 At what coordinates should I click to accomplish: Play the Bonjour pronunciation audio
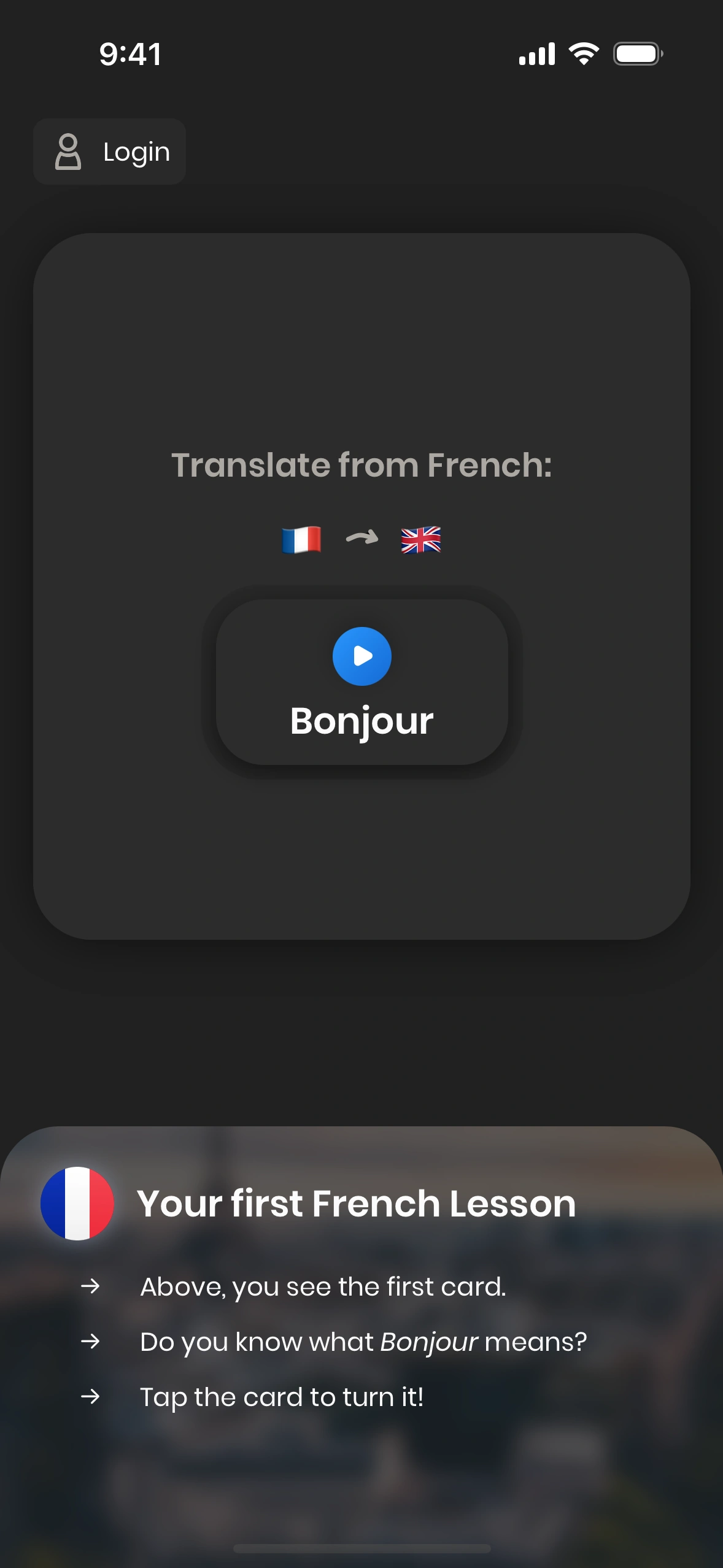[x=361, y=656]
